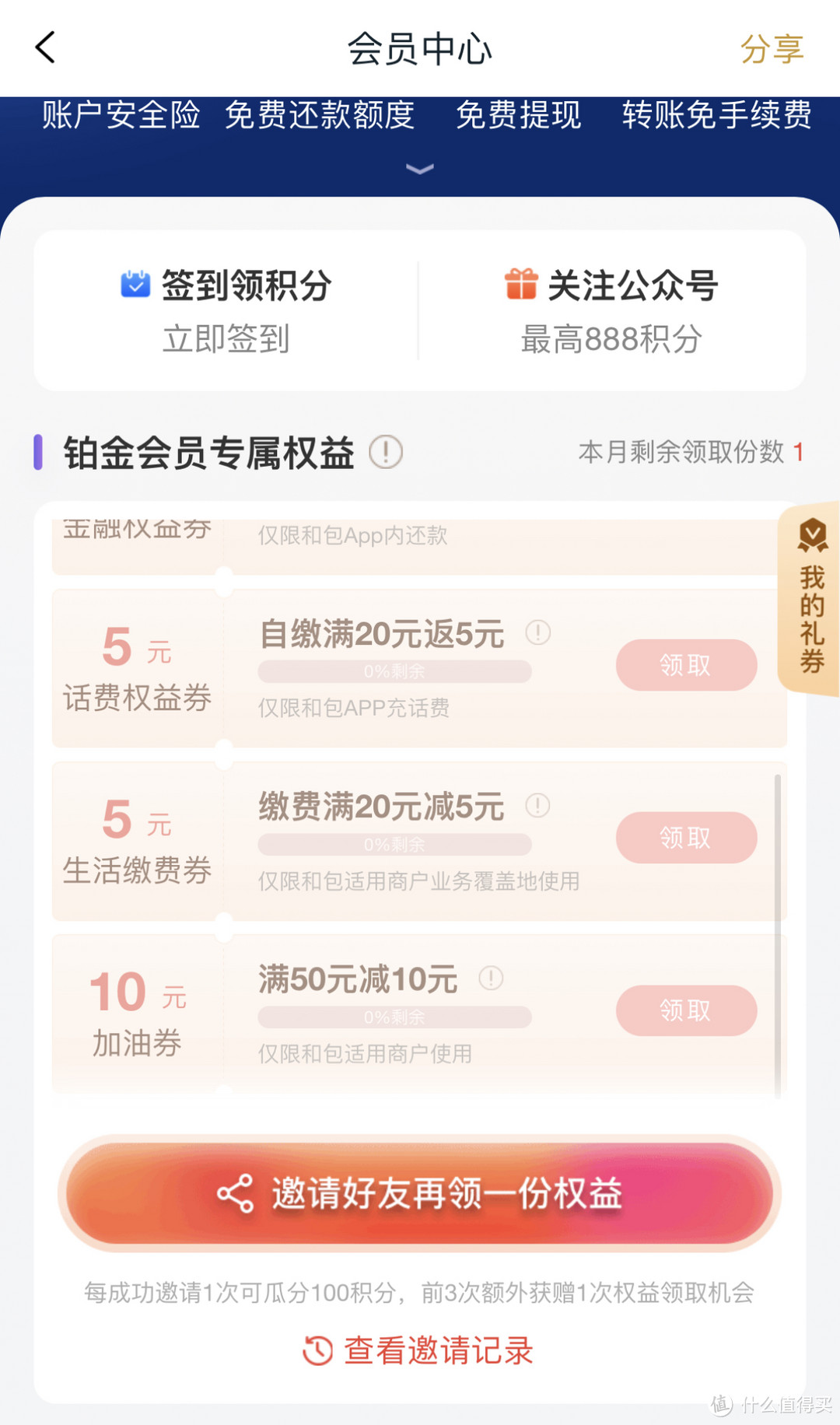
Task: Open the 账户安全险 benefit
Action: pos(121,115)
